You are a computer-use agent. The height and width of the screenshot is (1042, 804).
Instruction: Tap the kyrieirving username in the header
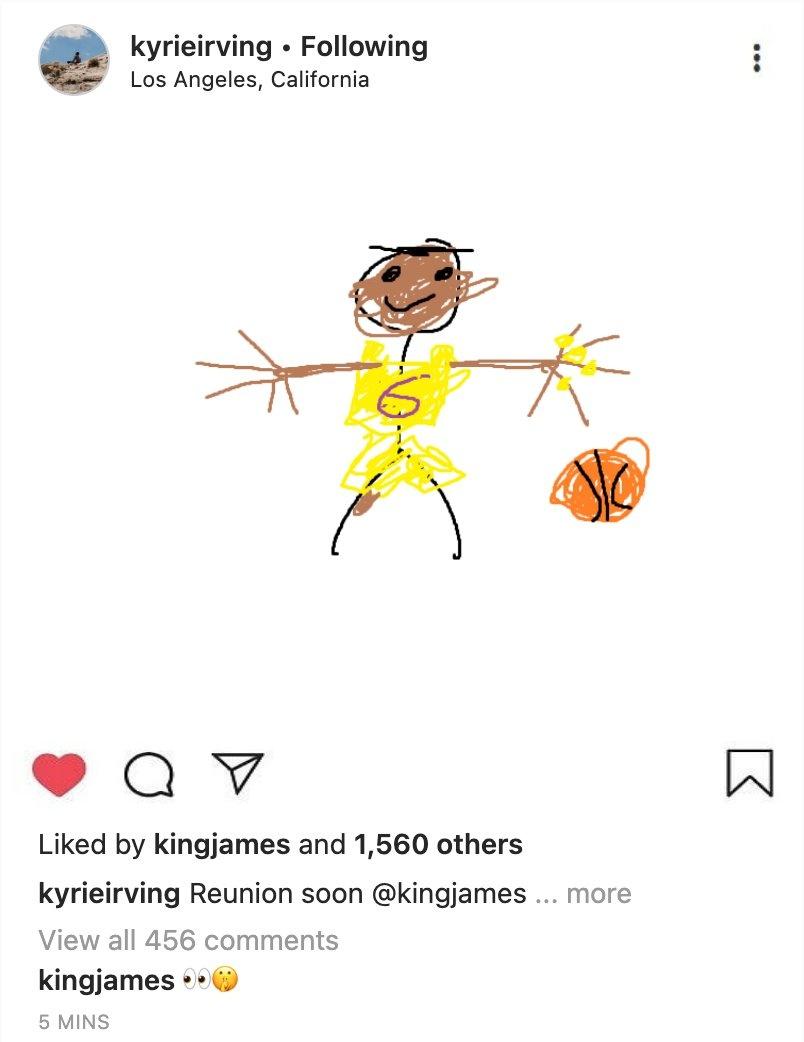click(200, 46)
